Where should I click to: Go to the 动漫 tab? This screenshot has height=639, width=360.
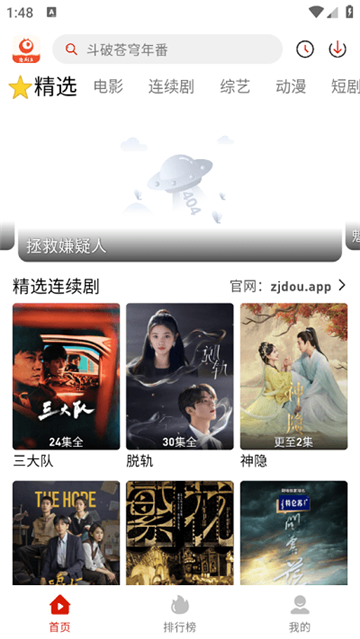click(291, 87)
